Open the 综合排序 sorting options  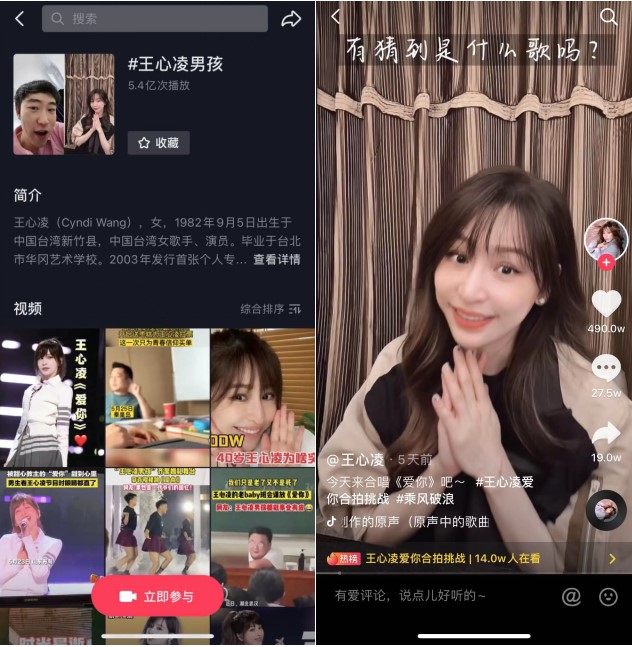(x=270, y=309)
